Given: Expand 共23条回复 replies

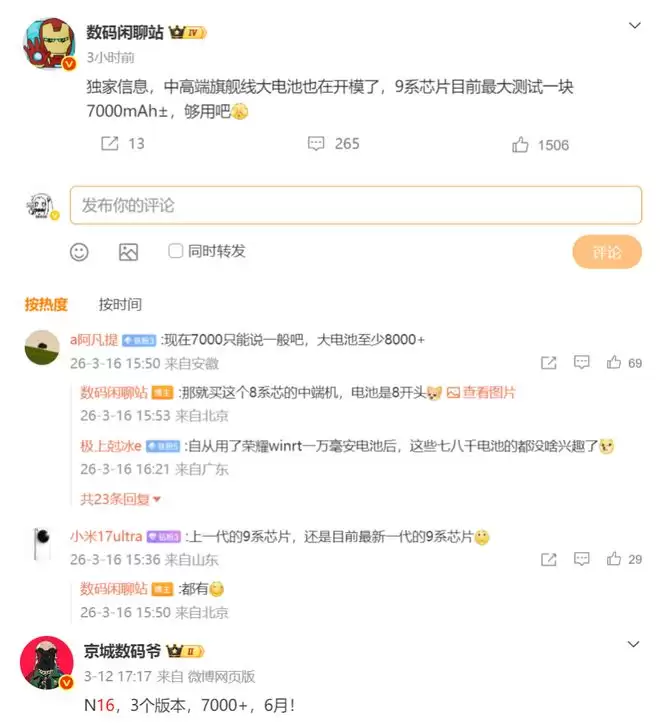Looking at the screenshot, I should (120, 498).
